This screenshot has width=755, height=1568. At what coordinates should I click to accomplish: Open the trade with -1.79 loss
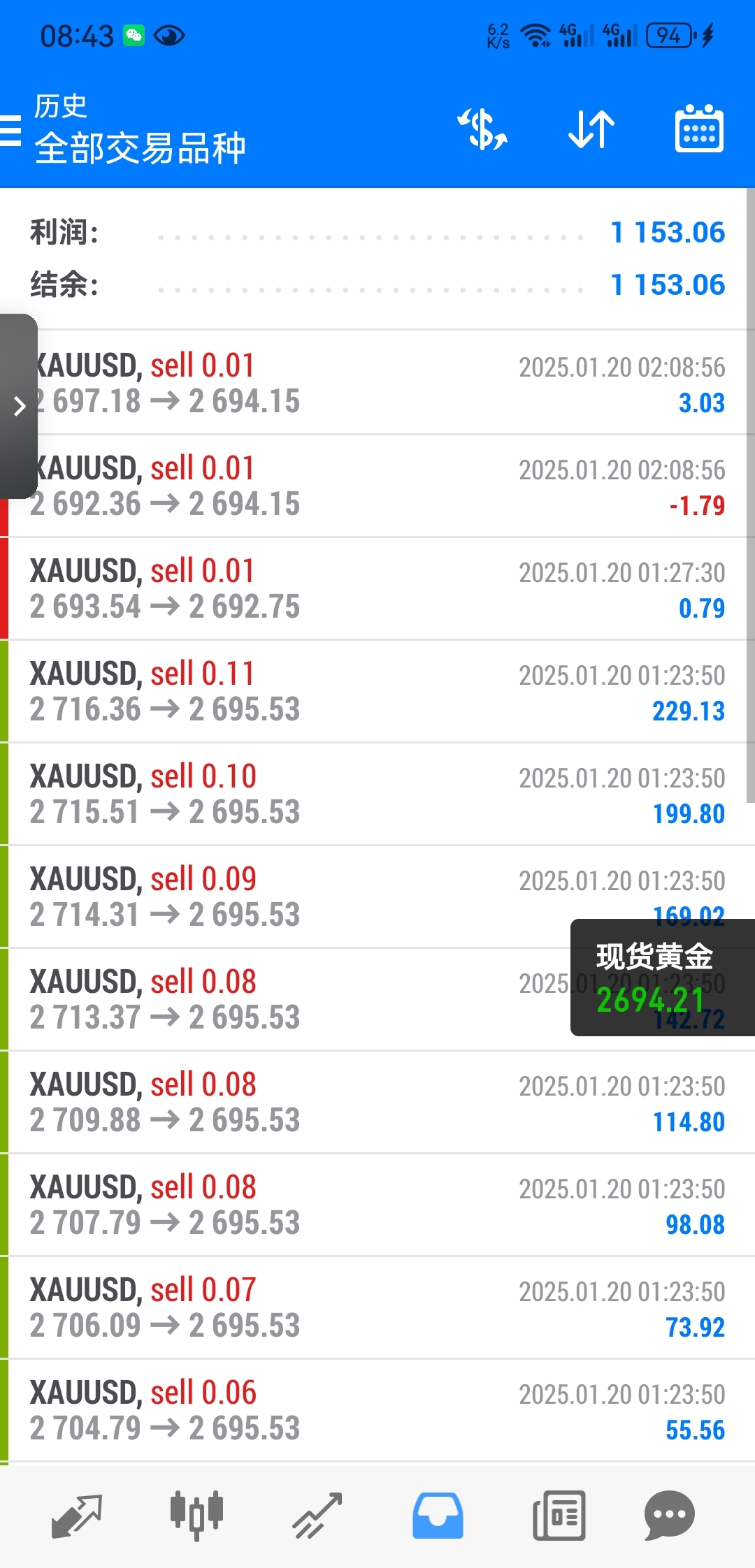click(x=377, y=486)
